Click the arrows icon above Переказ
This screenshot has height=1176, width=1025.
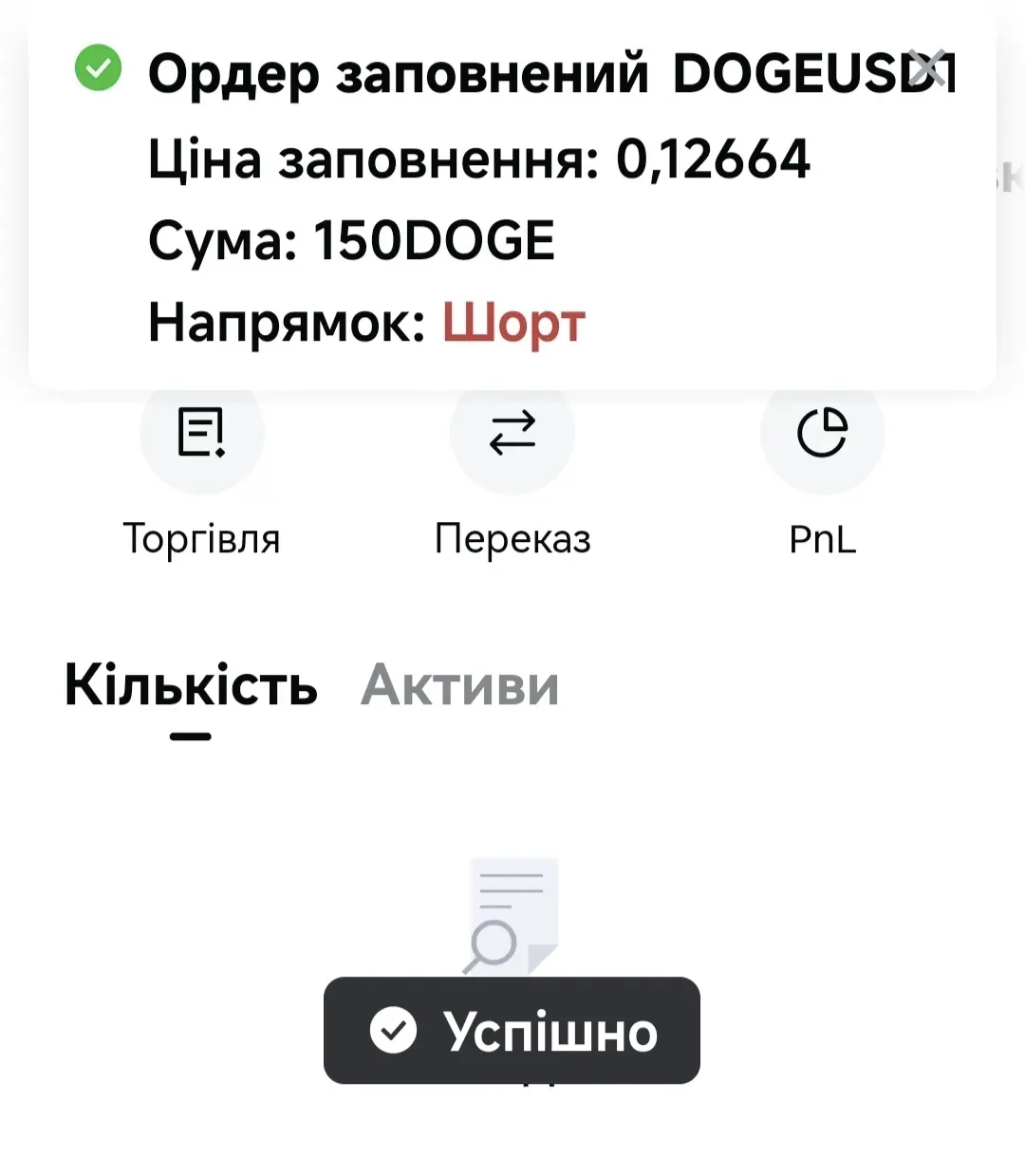tap(512, 435)
